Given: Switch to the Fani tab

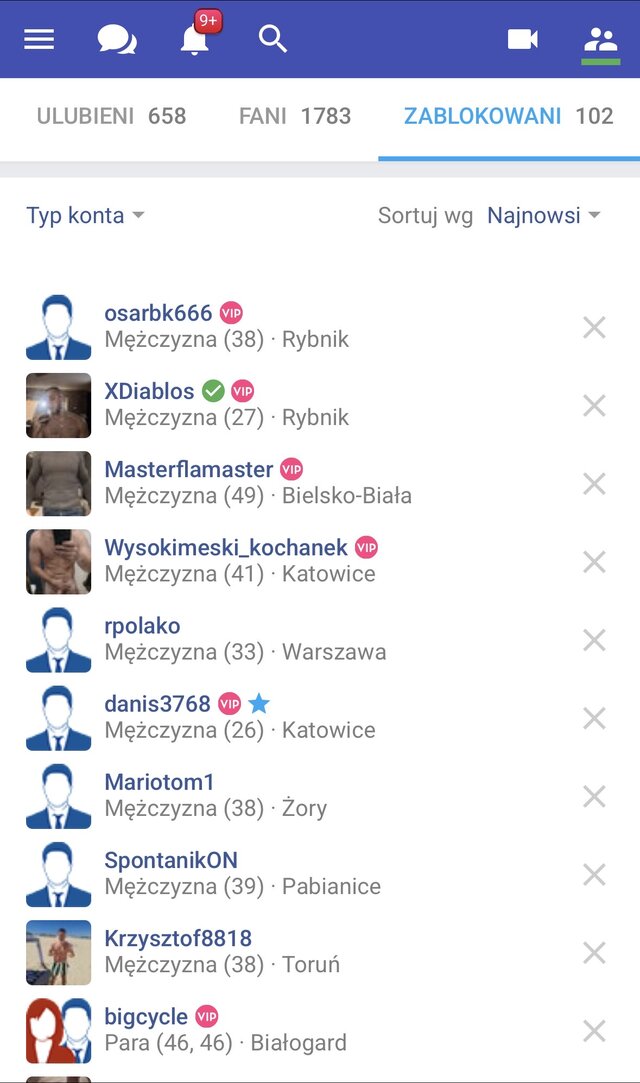Looking at the screenshot, I should point(295,116).
